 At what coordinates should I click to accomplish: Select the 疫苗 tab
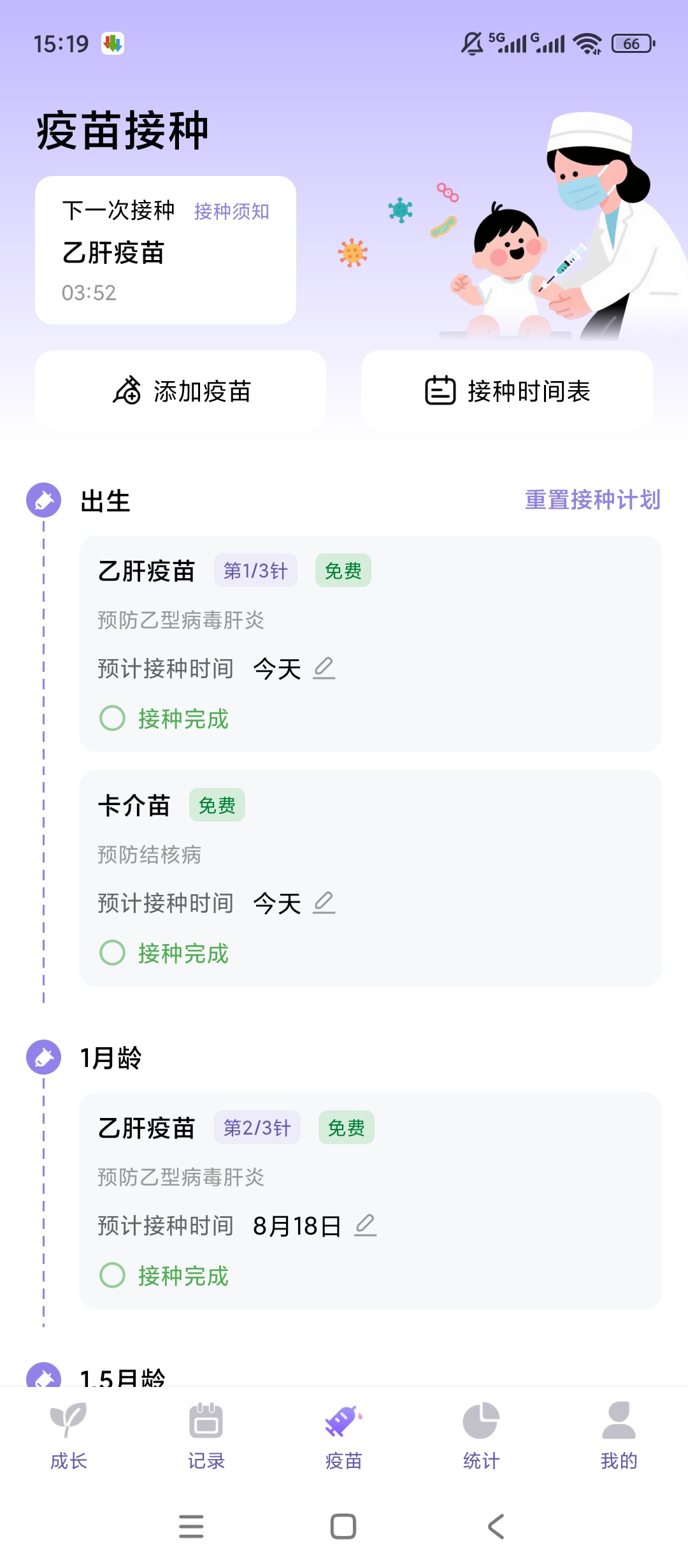[344, 1435]
